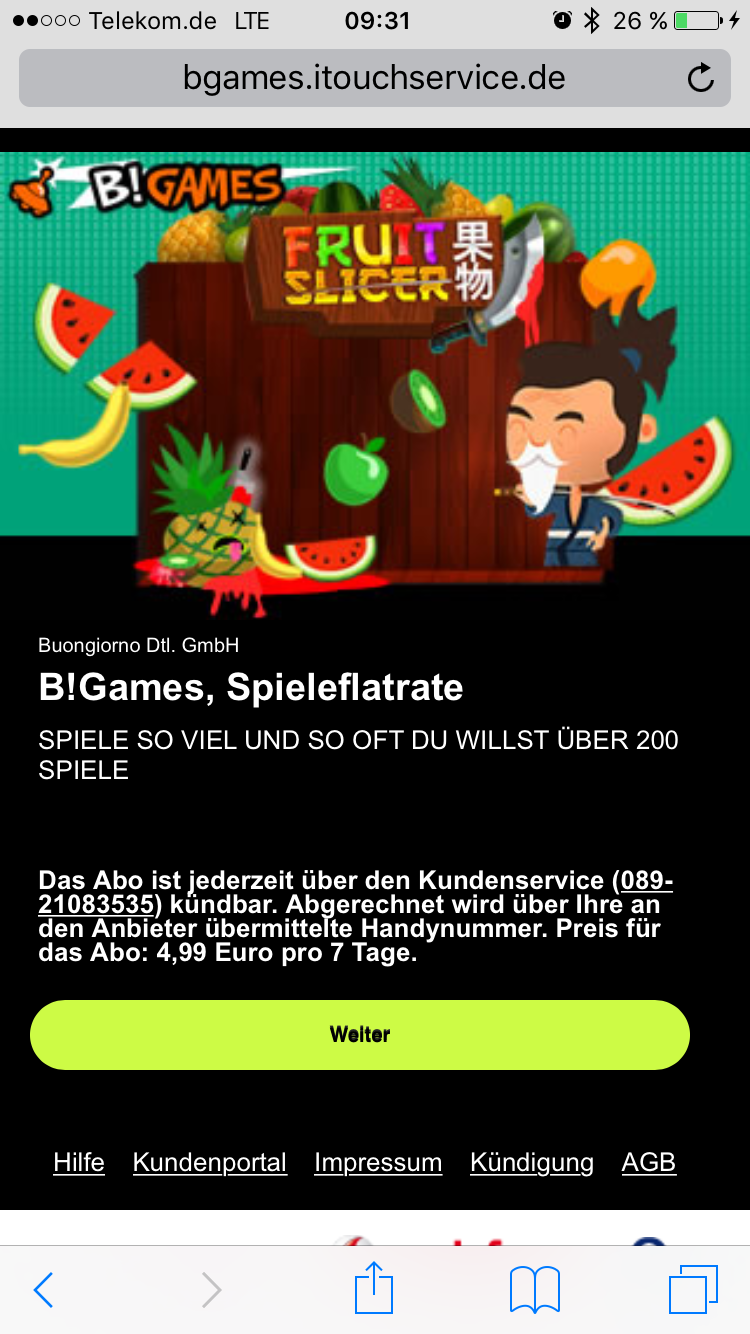The width and height of the screenshot is (750, 1334).
Task: Open the Kundenportal link
Action: (x=210, y=1163)
